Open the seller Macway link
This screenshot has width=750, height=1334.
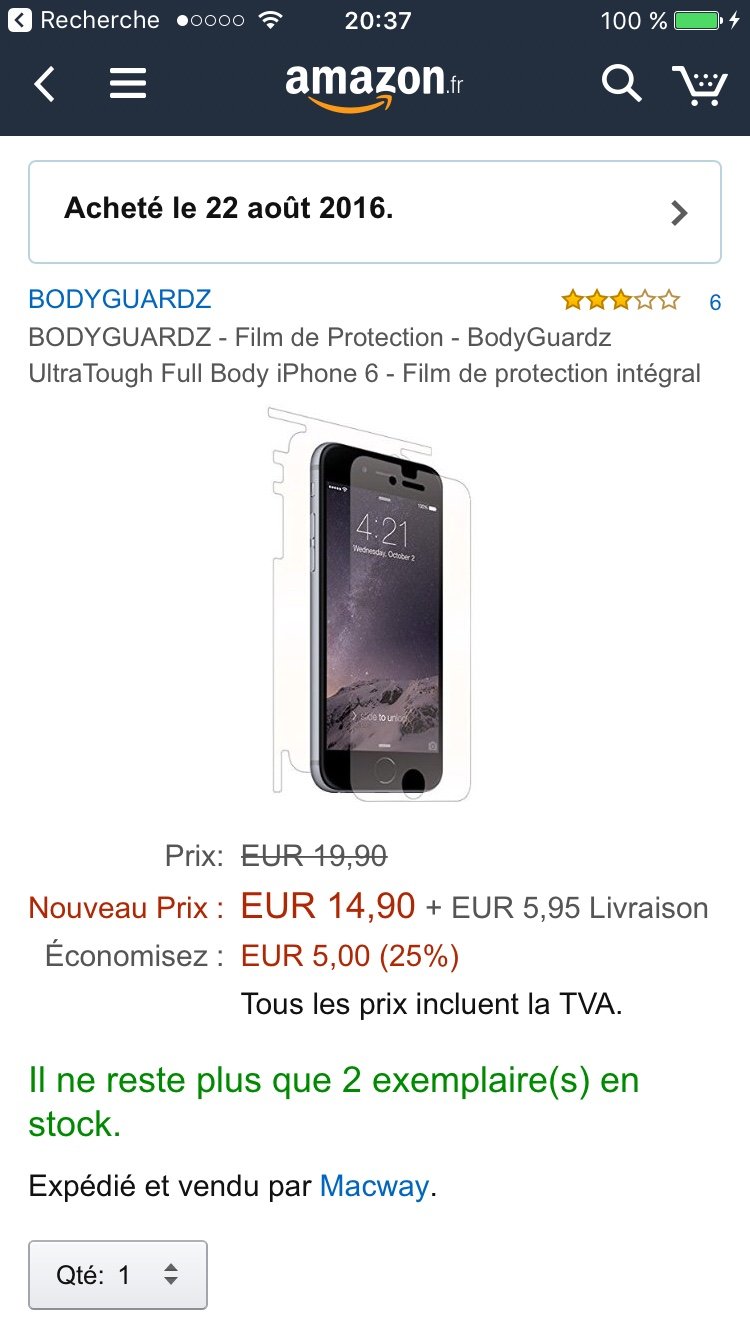(x=374, y=1187)
